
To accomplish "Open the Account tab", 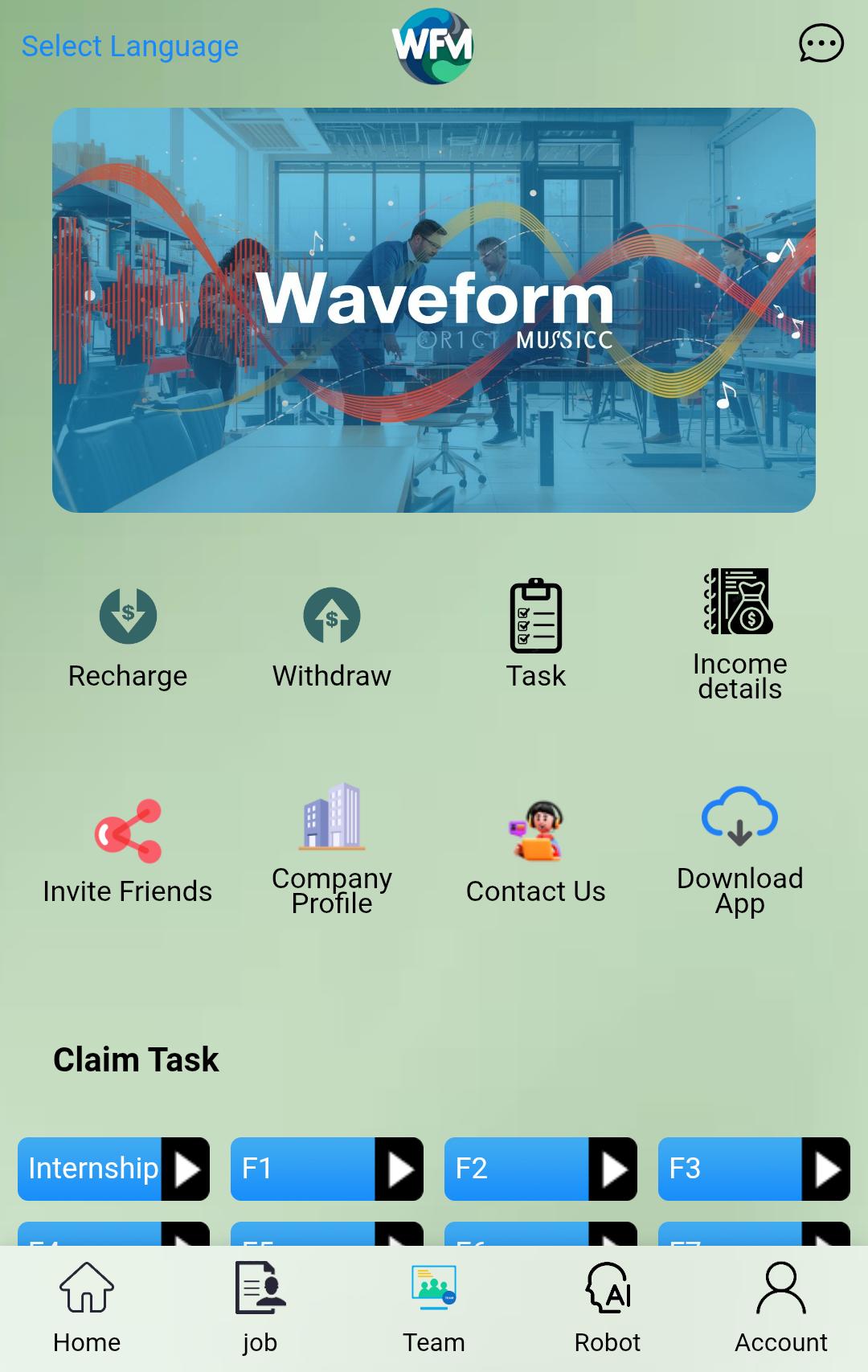I will (x=781, y=1308).
